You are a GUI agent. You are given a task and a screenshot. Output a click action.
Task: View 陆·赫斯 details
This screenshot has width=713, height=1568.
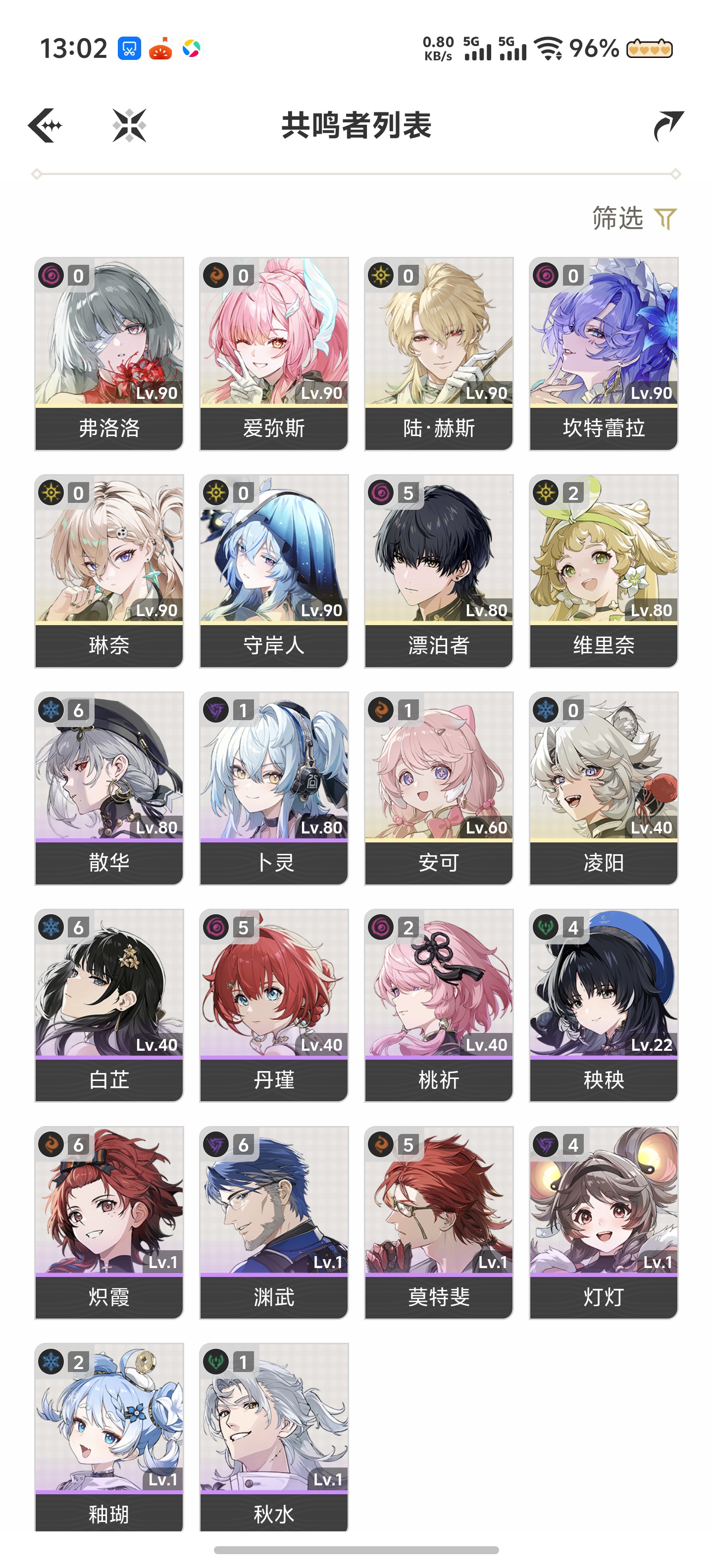pyautogui.click(x=438, y=353)
